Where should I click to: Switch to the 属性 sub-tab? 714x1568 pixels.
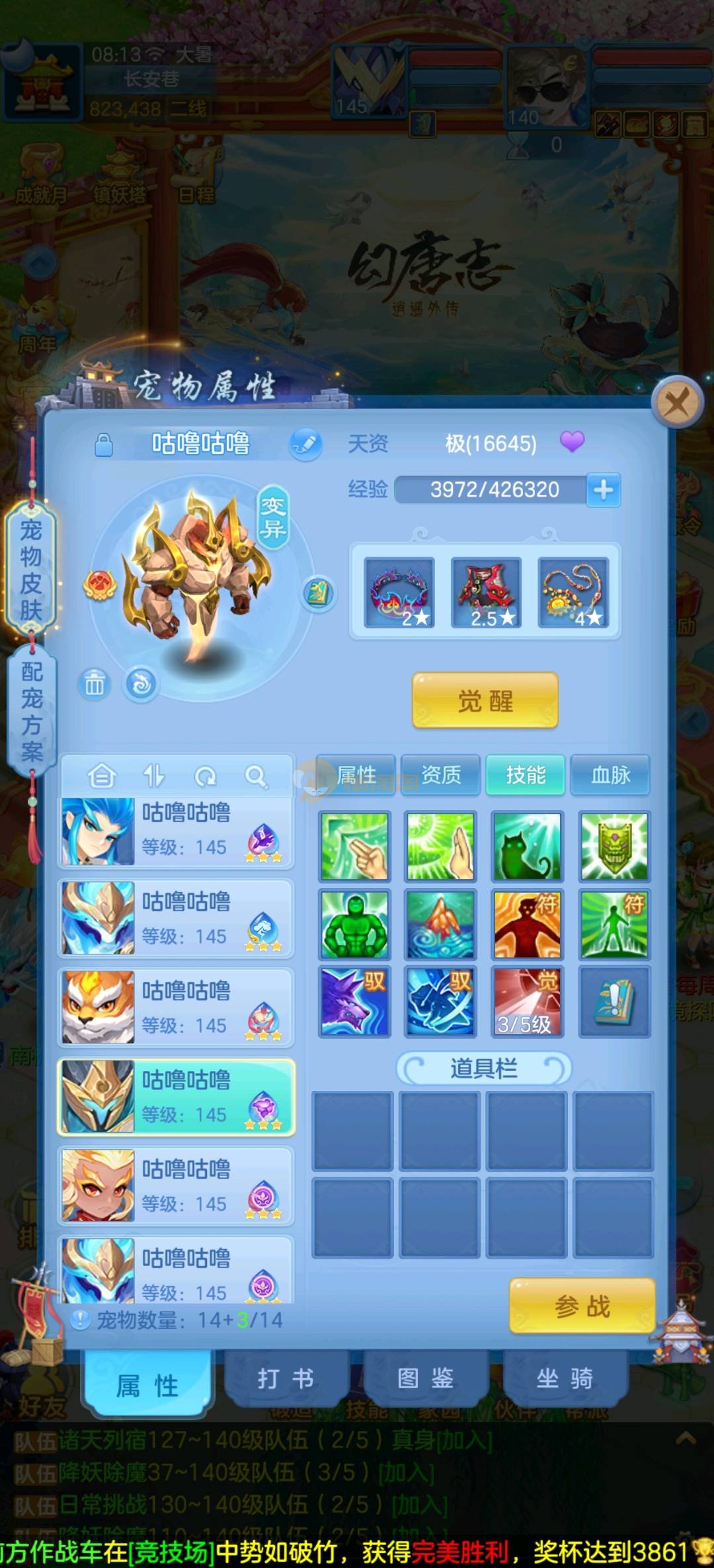356,774
